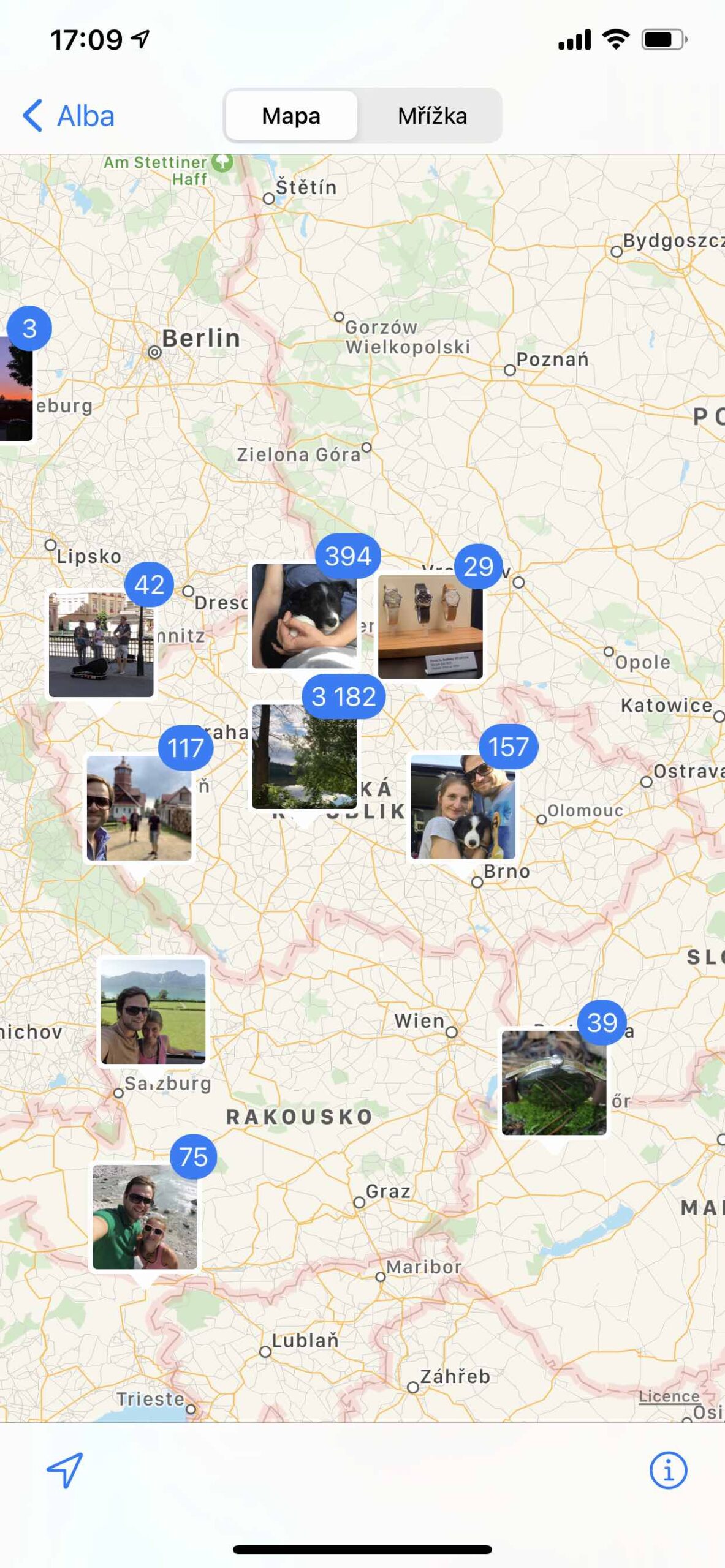Open the 75-photo seaside selfie cluster
This screenshot has width=725, height=1568.
tap(145, 1217)
